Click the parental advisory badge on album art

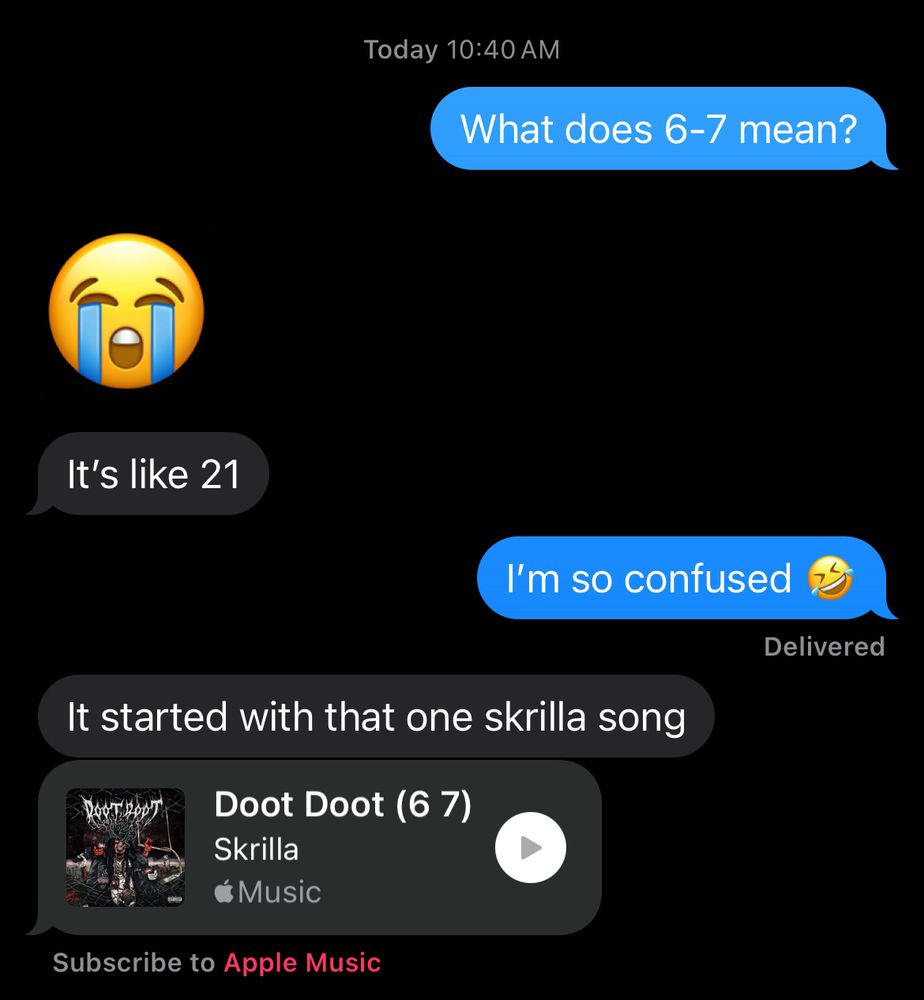click(x=176, y=901)
